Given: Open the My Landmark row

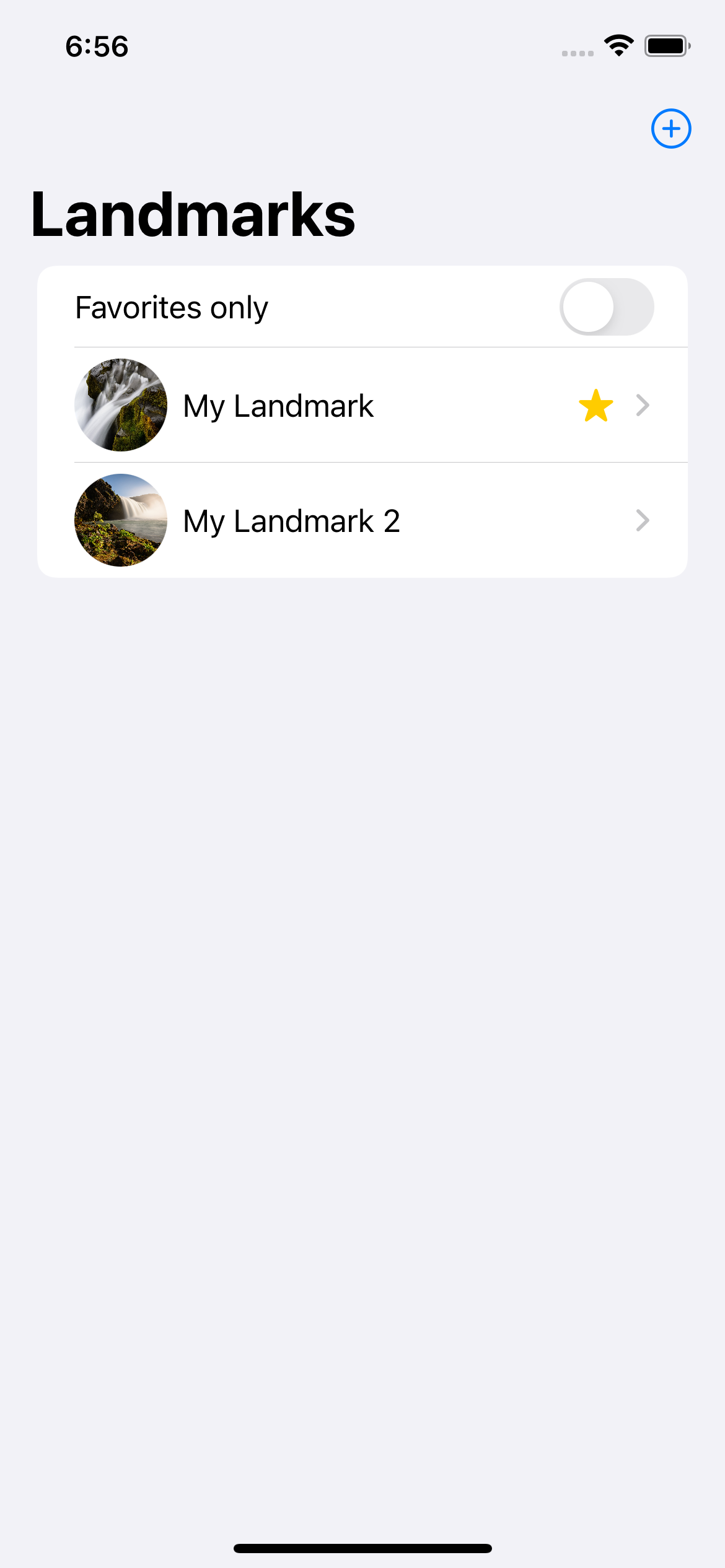Looking at the screenshot, I should (362, 405).
